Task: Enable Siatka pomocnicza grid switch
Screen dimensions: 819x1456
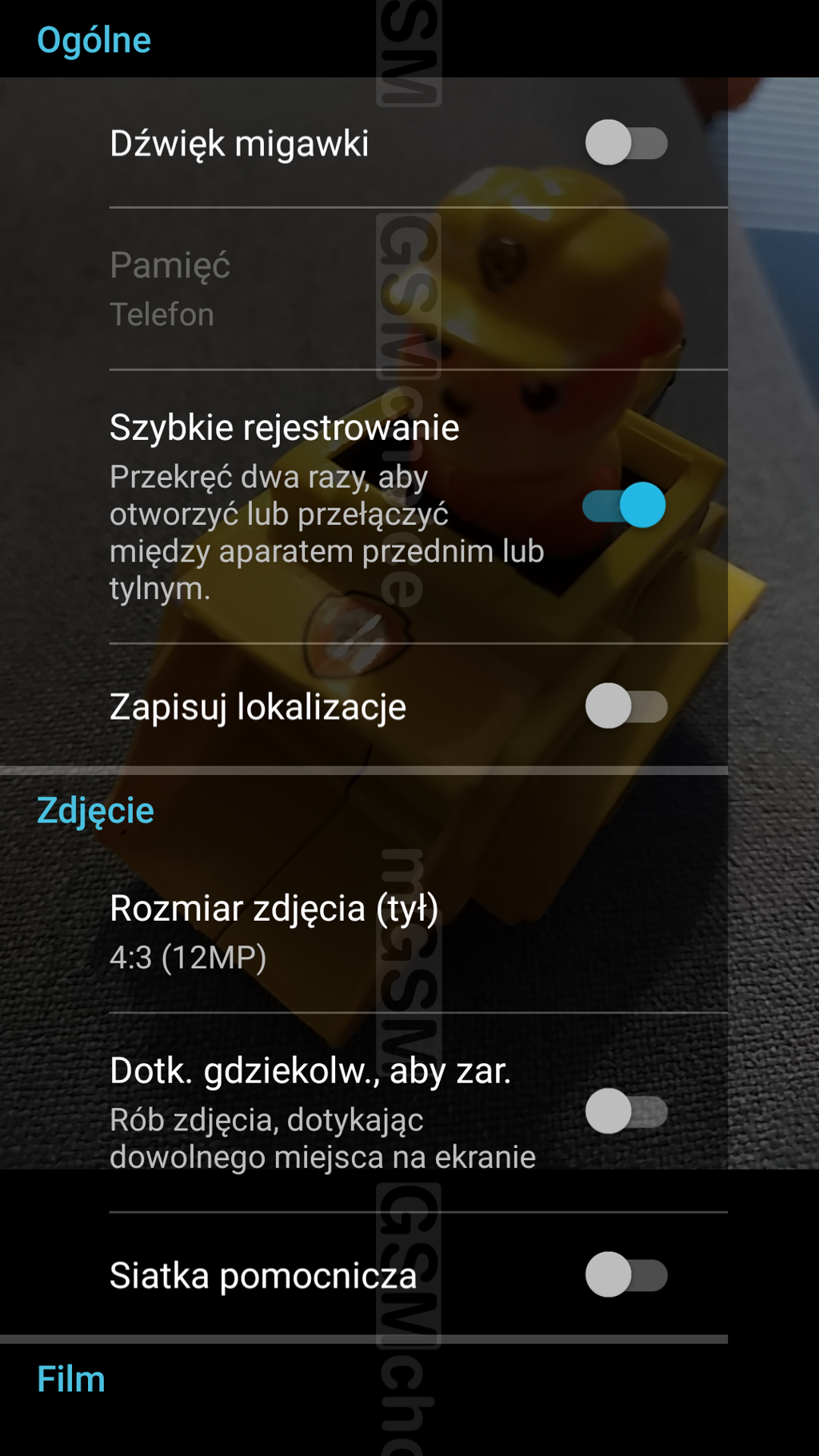Action: (x=625, y=1274)
